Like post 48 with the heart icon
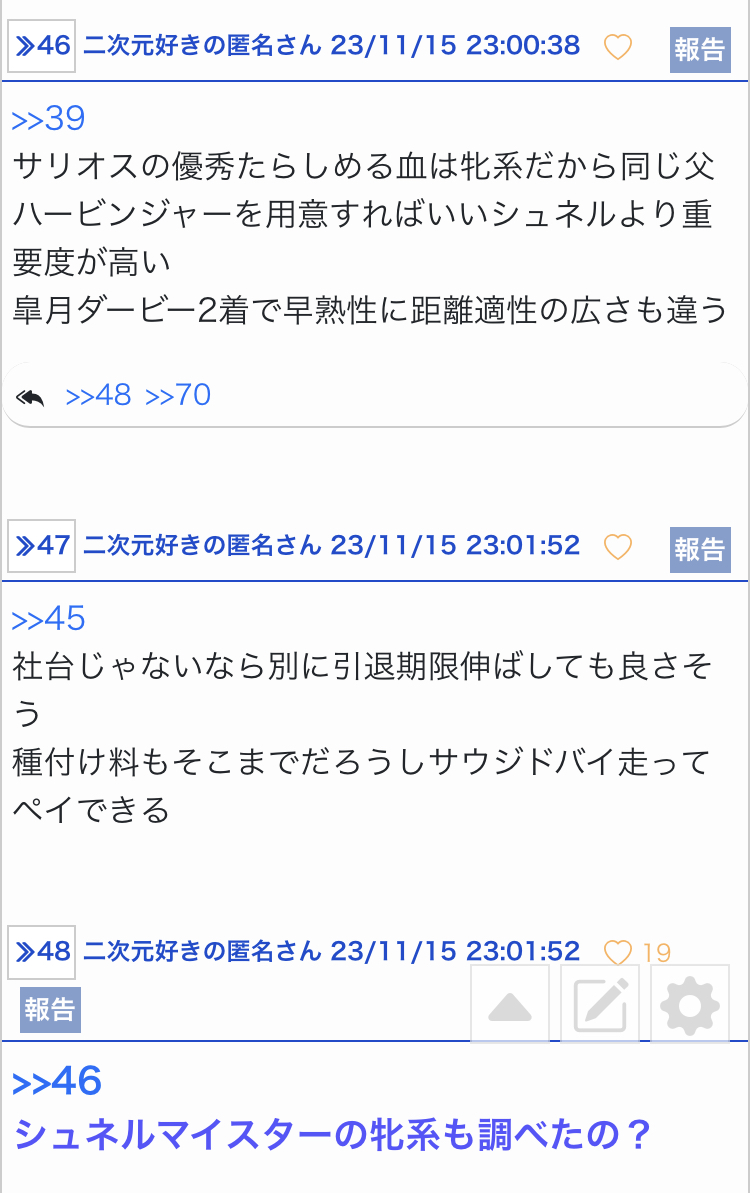Screen dimensions: 750x1193 [618, 953]
